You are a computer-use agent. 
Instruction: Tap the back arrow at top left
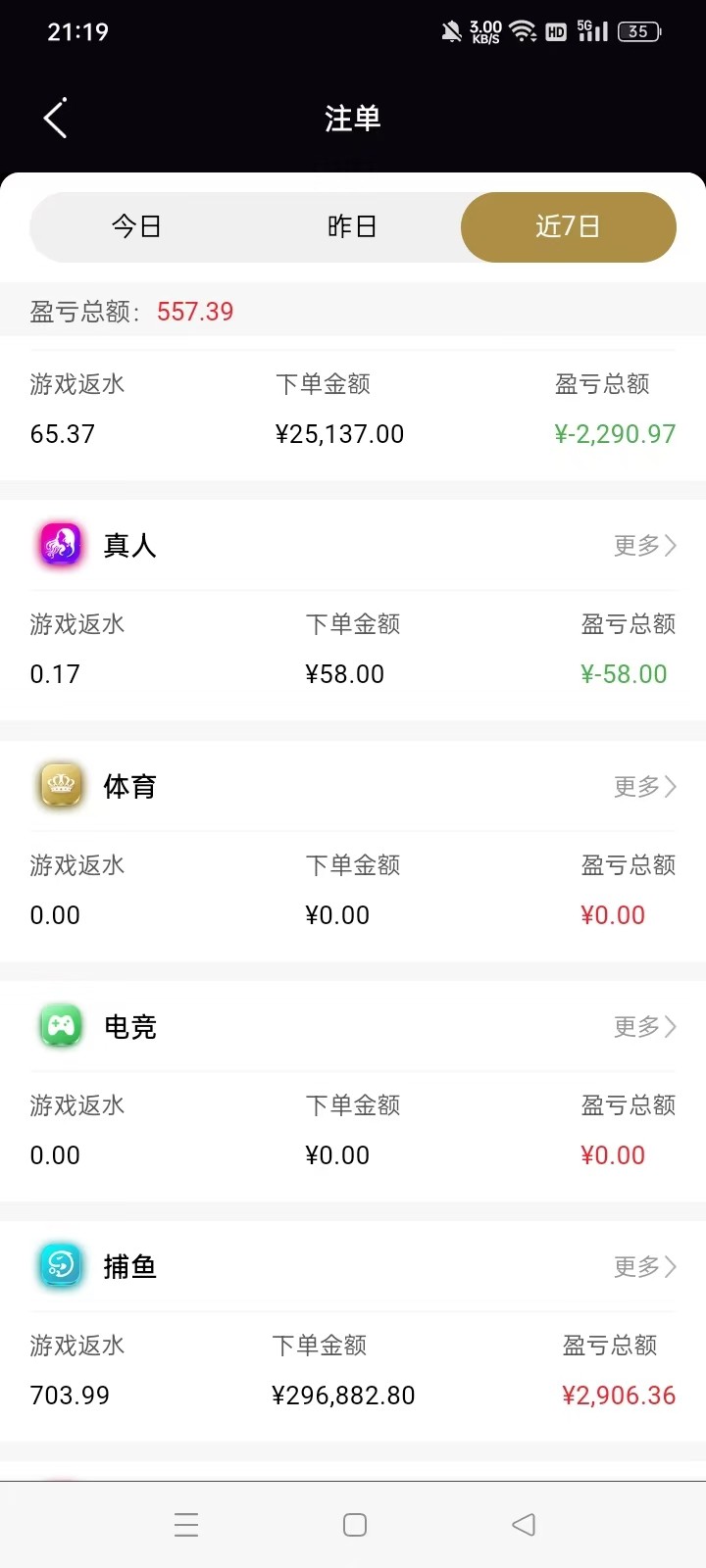point(54,117)
